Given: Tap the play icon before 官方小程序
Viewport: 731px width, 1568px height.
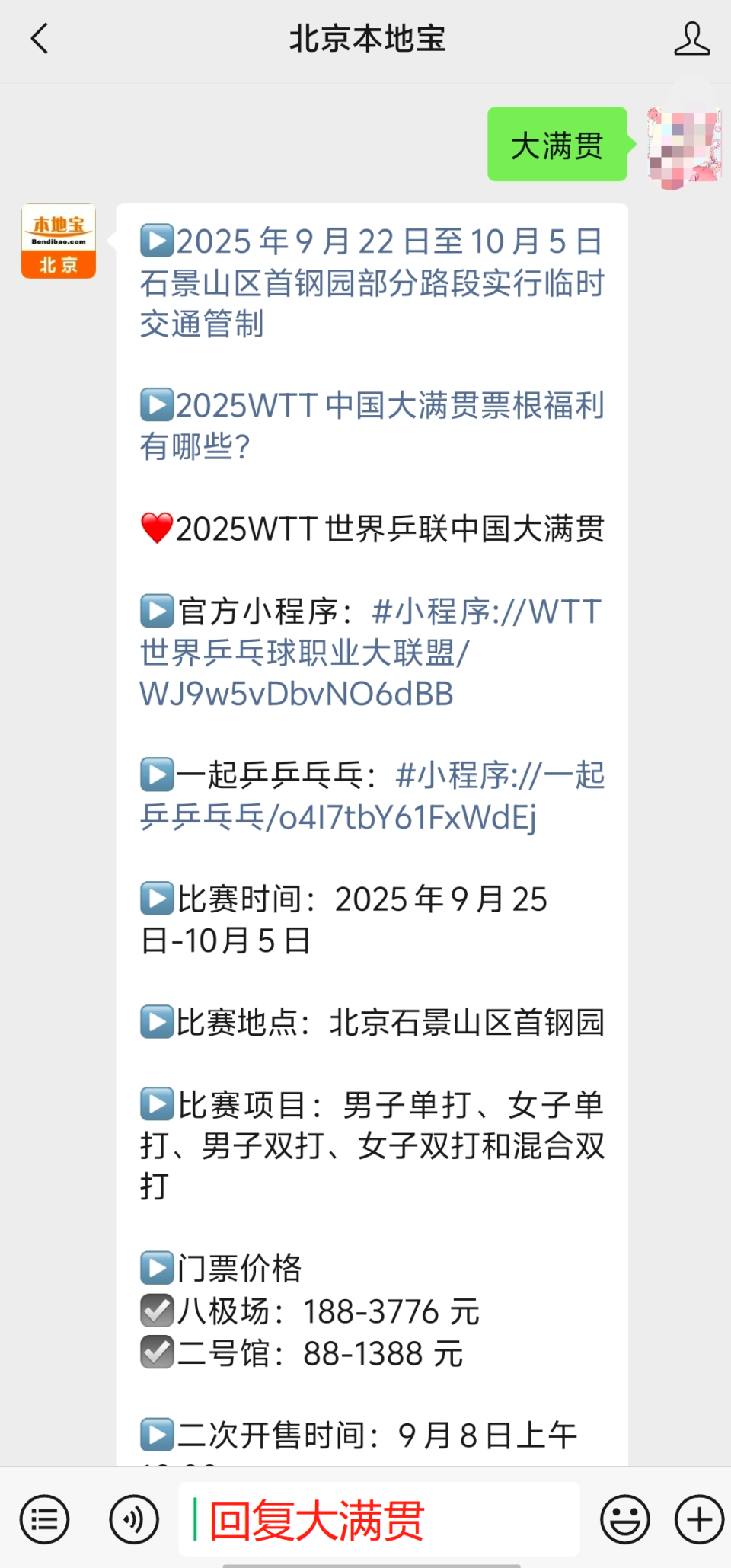Looking at the screenshot, I should pyautogui.click(x=157, y=612).
